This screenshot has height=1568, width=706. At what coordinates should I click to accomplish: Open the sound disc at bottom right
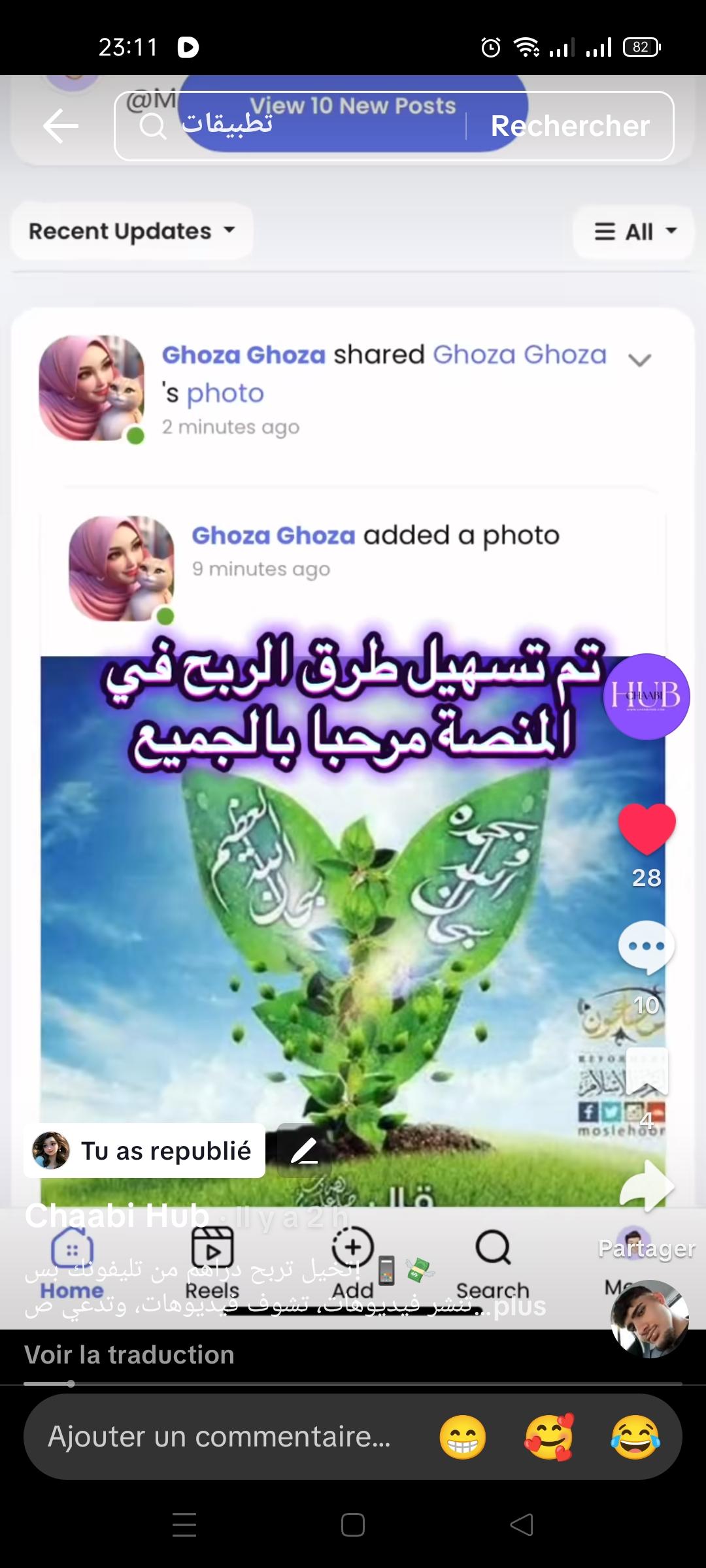point(649,1318)
